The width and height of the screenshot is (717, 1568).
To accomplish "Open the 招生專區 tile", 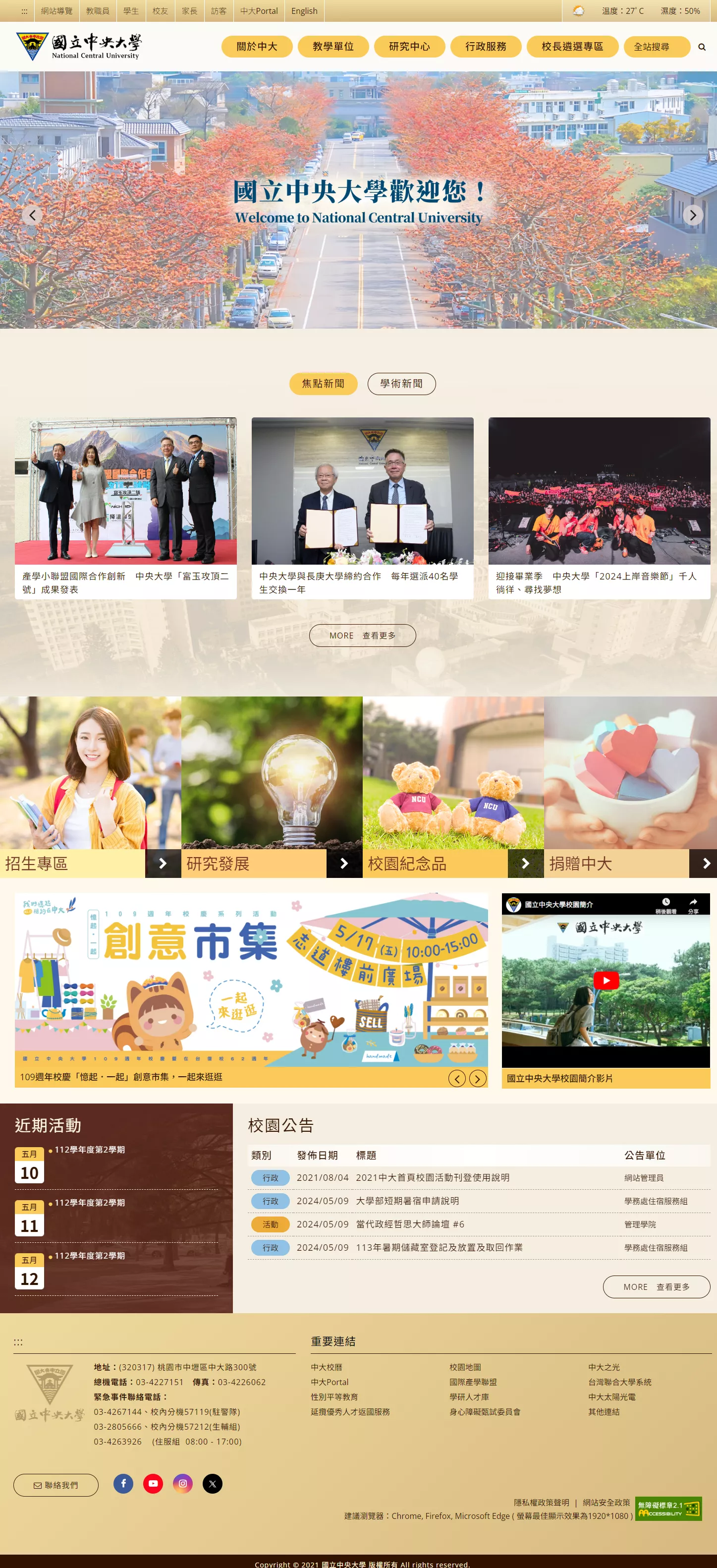I will tap(90, 863).
